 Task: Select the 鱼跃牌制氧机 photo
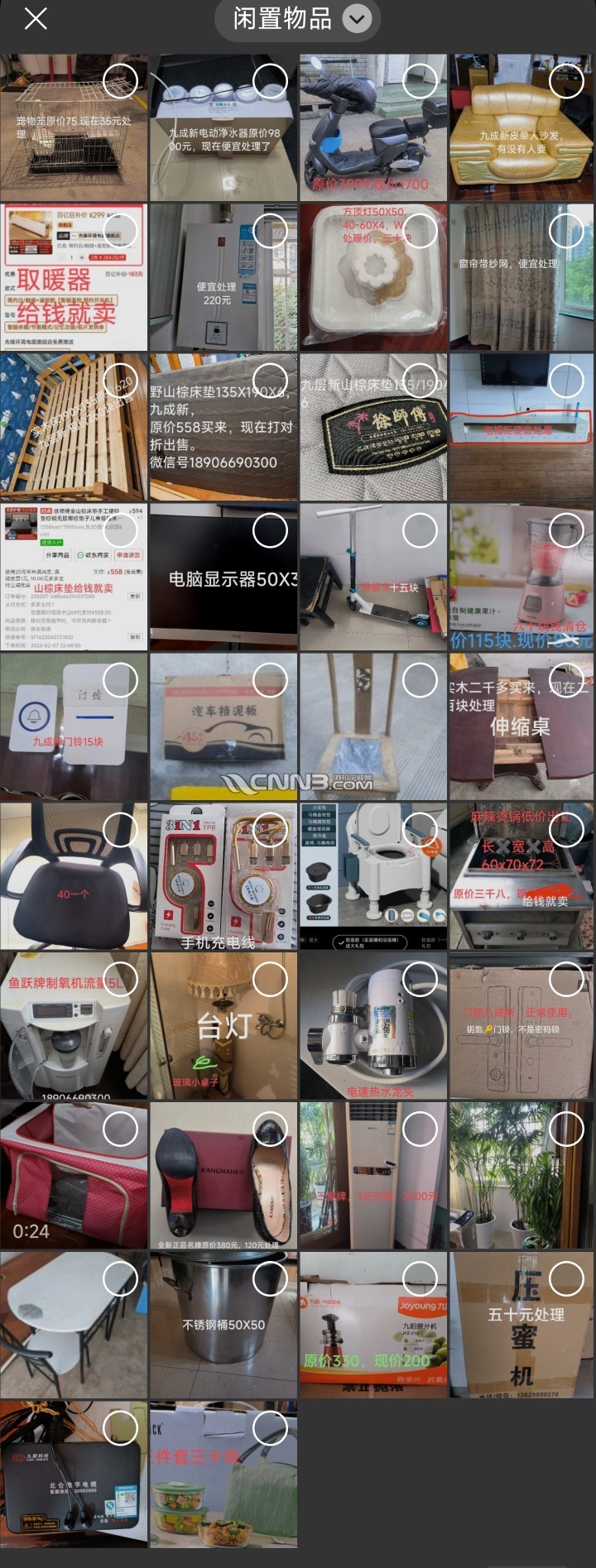[x=120, y=980]
